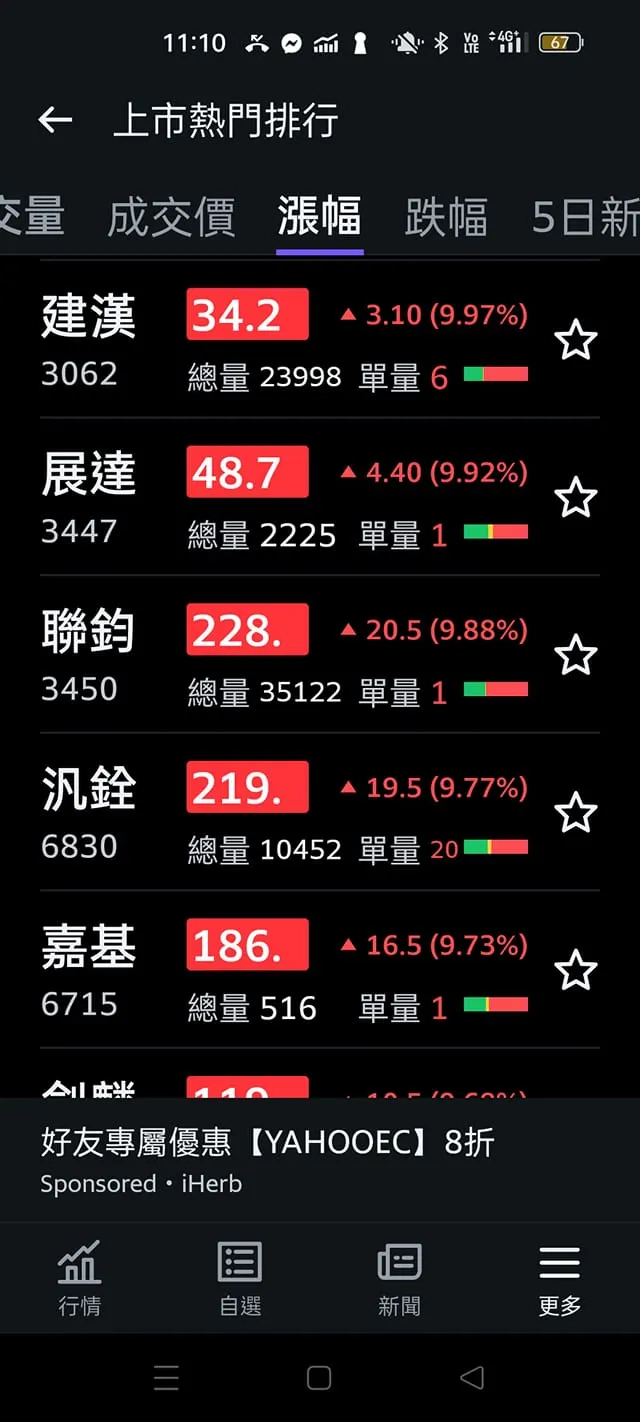Star 展達 as a favorite

(x=576, y=498)
